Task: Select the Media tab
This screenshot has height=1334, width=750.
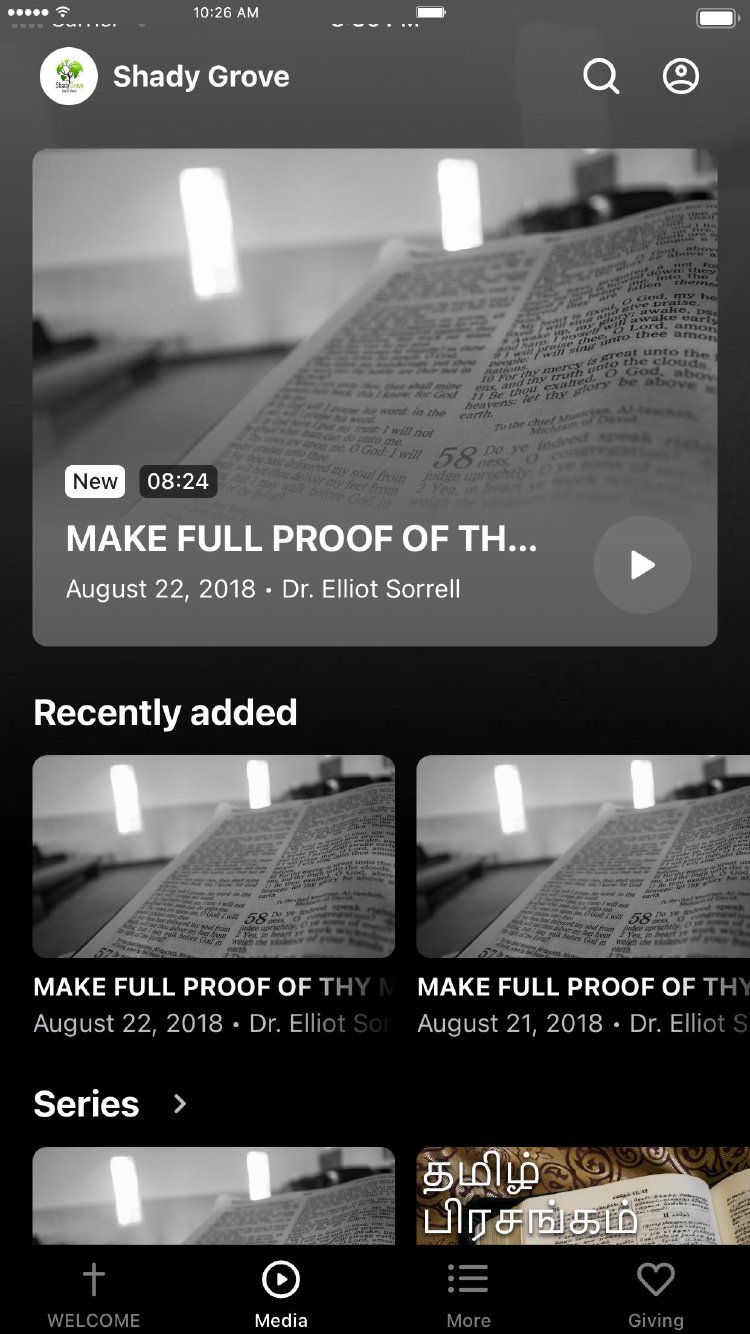Action: tap(281, 1294)
